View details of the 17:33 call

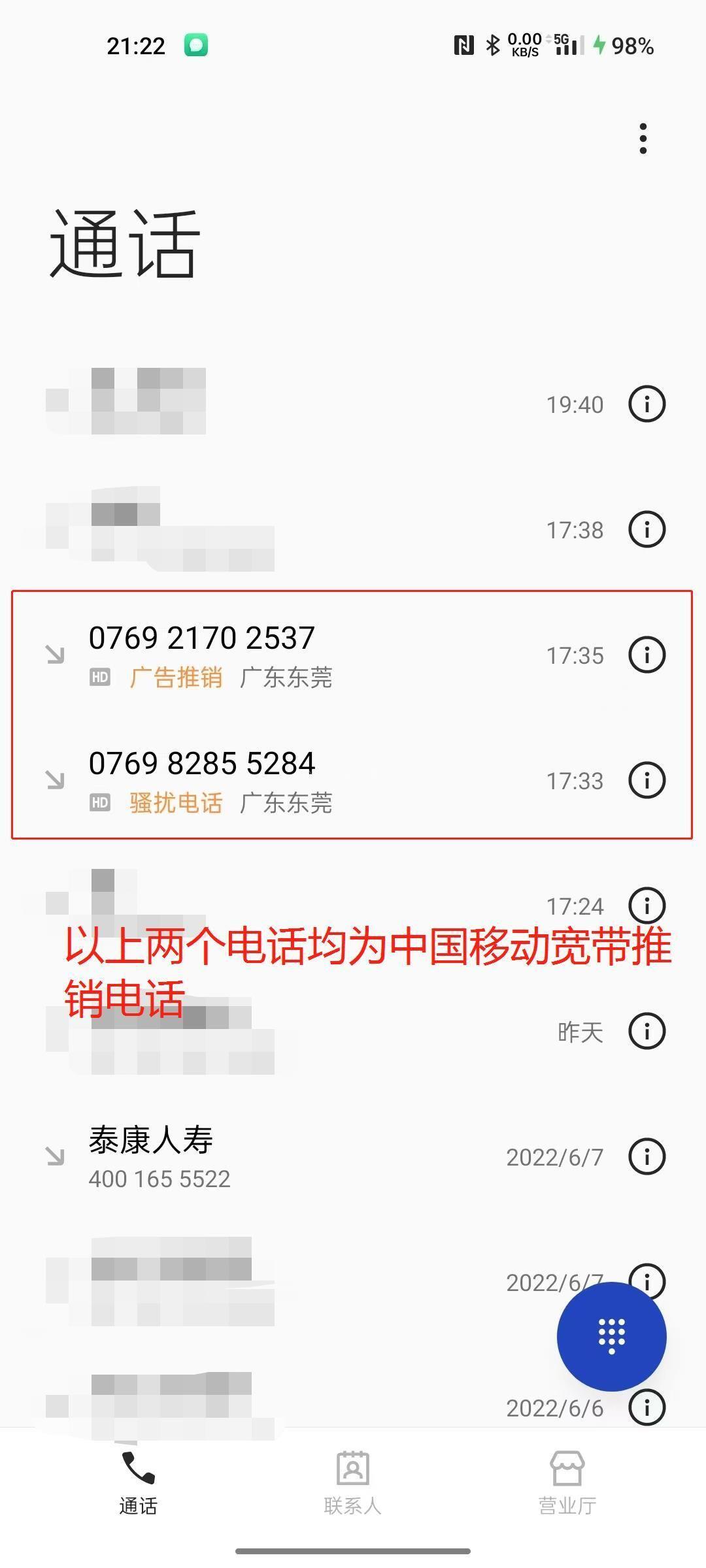[647, 779]
